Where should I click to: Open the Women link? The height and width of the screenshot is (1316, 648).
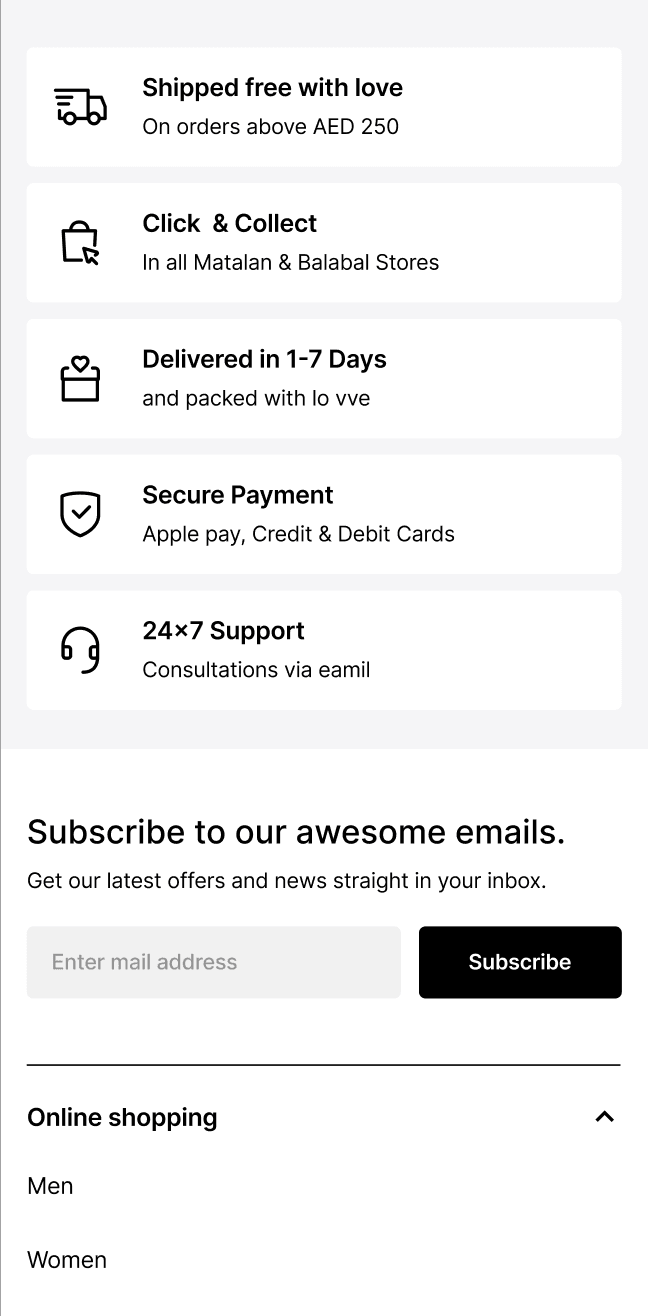pos(67,1260)
